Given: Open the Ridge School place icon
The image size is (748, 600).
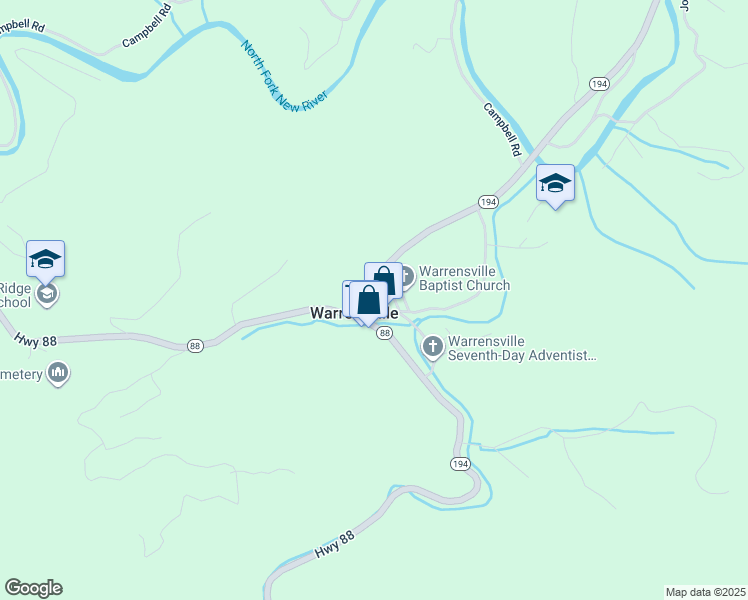Looking at the screenshot, I should coord(46,294).
